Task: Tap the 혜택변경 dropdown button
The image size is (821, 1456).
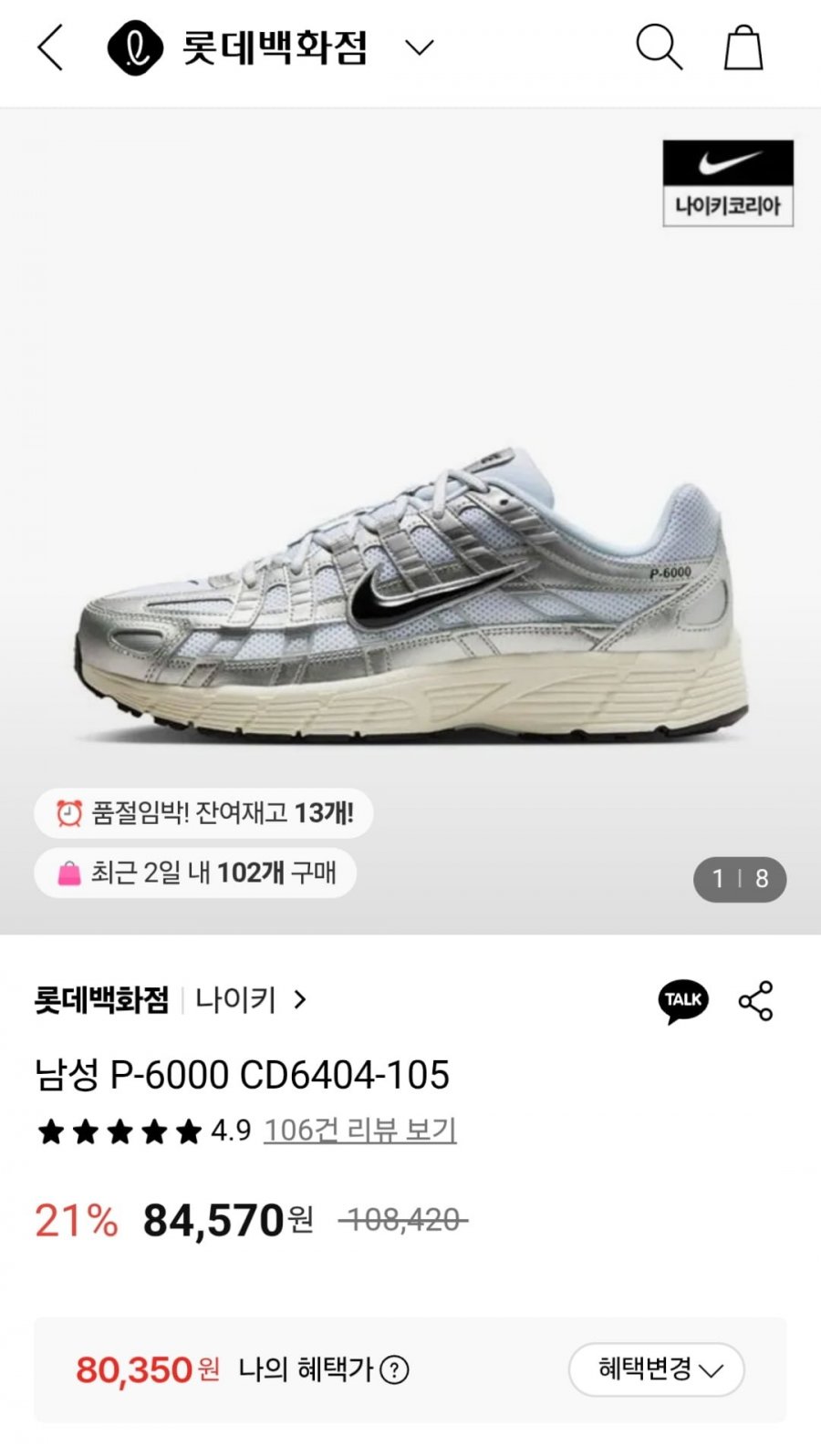Action: [x=657, y=1368]
